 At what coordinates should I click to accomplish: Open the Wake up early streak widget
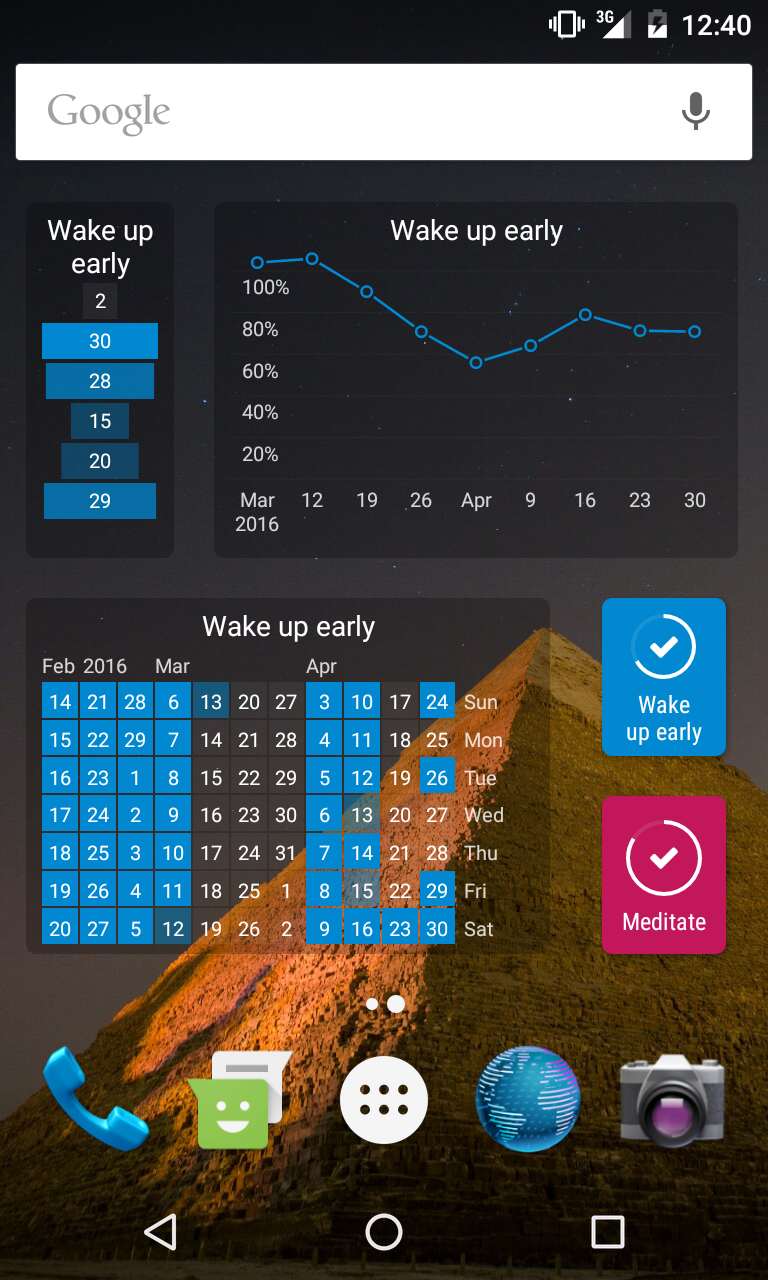(100, 380)
